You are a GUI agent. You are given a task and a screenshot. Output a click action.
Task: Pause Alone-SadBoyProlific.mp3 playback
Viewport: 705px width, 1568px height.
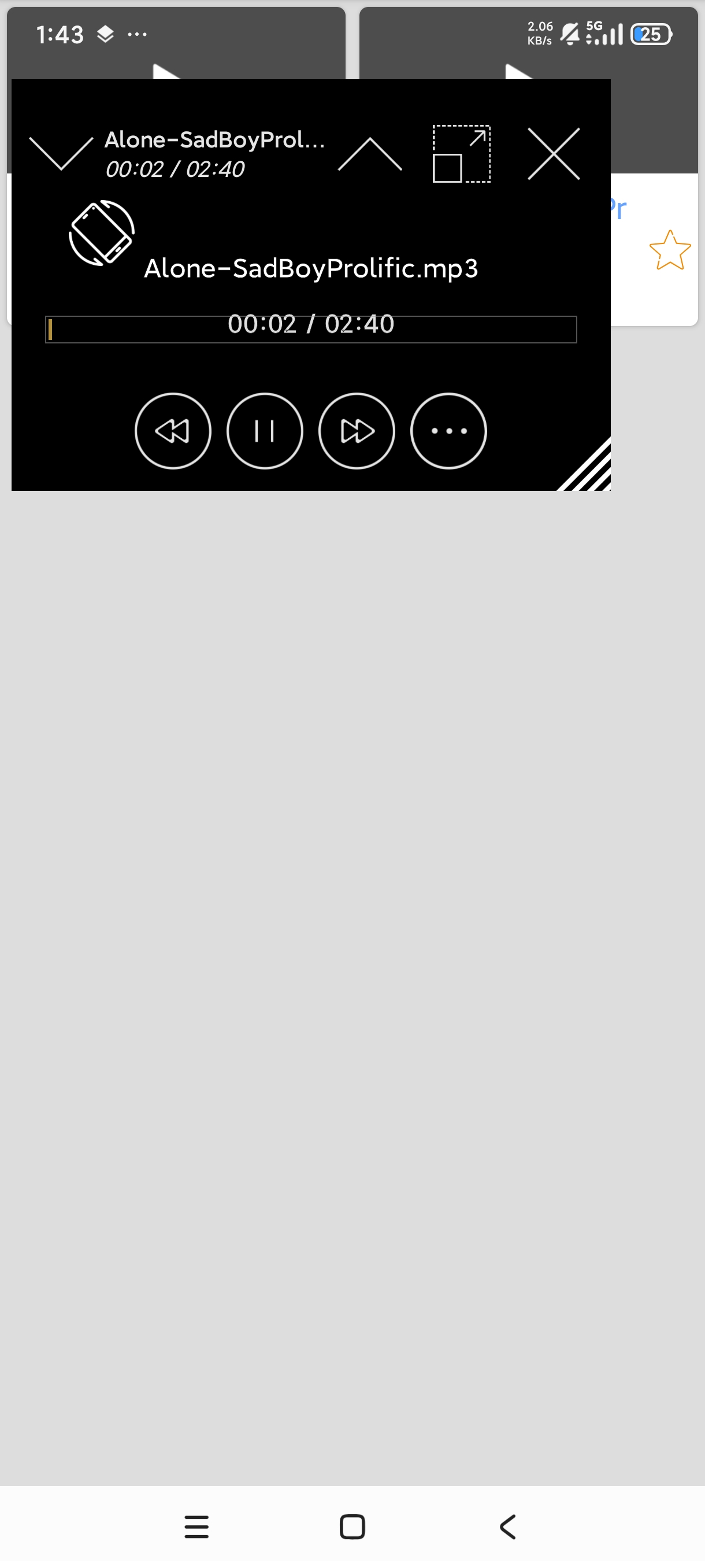click(x=265, y=431)
